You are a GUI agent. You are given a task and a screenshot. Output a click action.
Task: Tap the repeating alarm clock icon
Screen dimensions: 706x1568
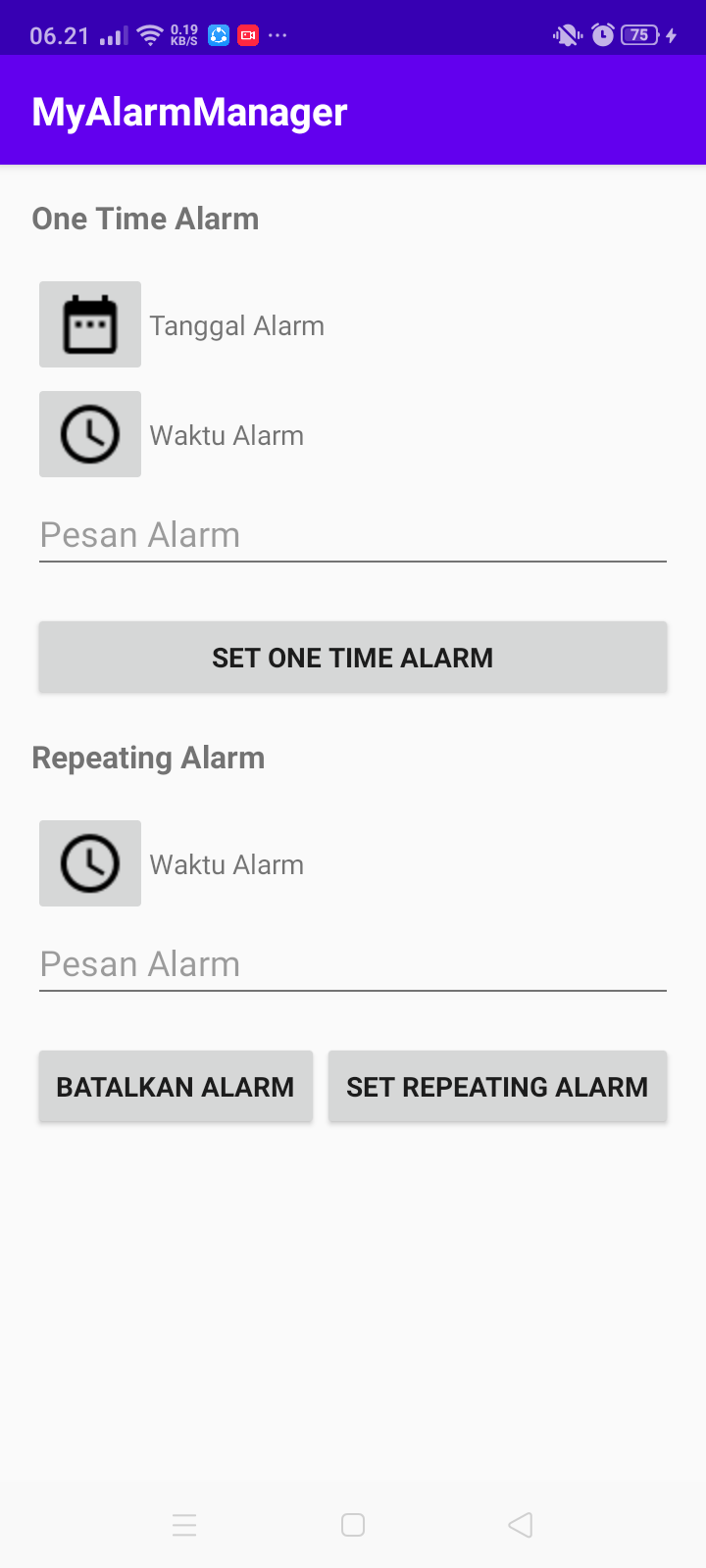[89, 862]
